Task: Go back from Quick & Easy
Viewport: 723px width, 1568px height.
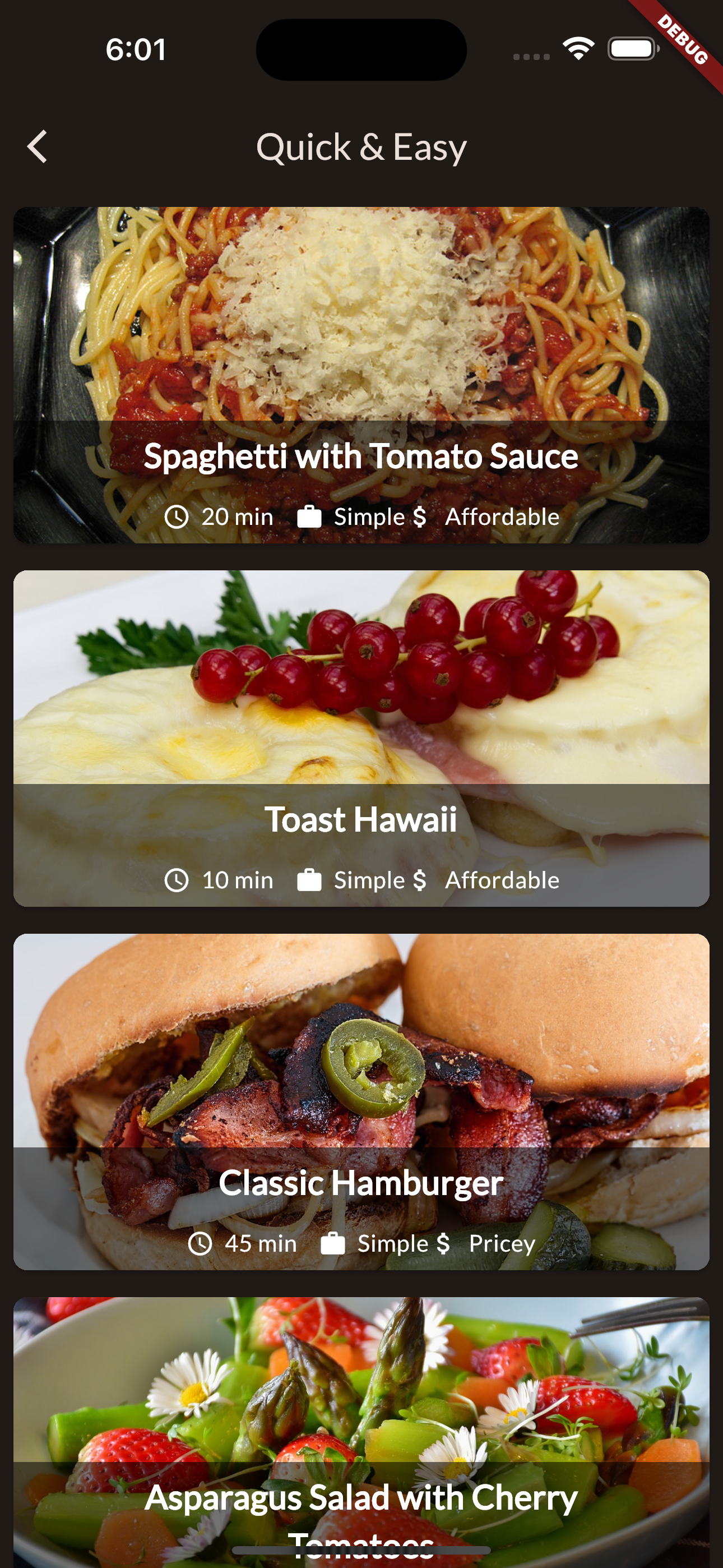Action: 38,147
